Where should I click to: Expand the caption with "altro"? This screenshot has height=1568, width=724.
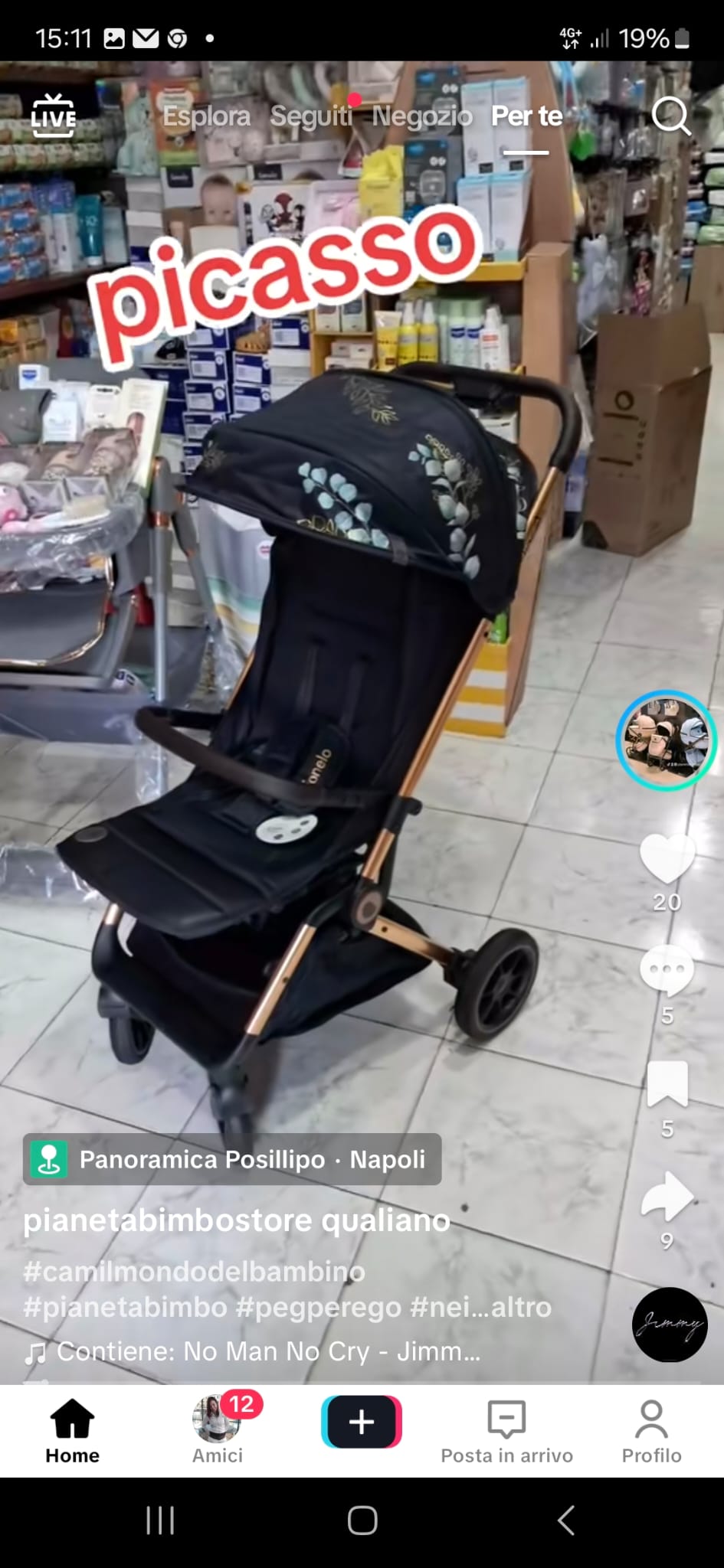click(521, 1307)
